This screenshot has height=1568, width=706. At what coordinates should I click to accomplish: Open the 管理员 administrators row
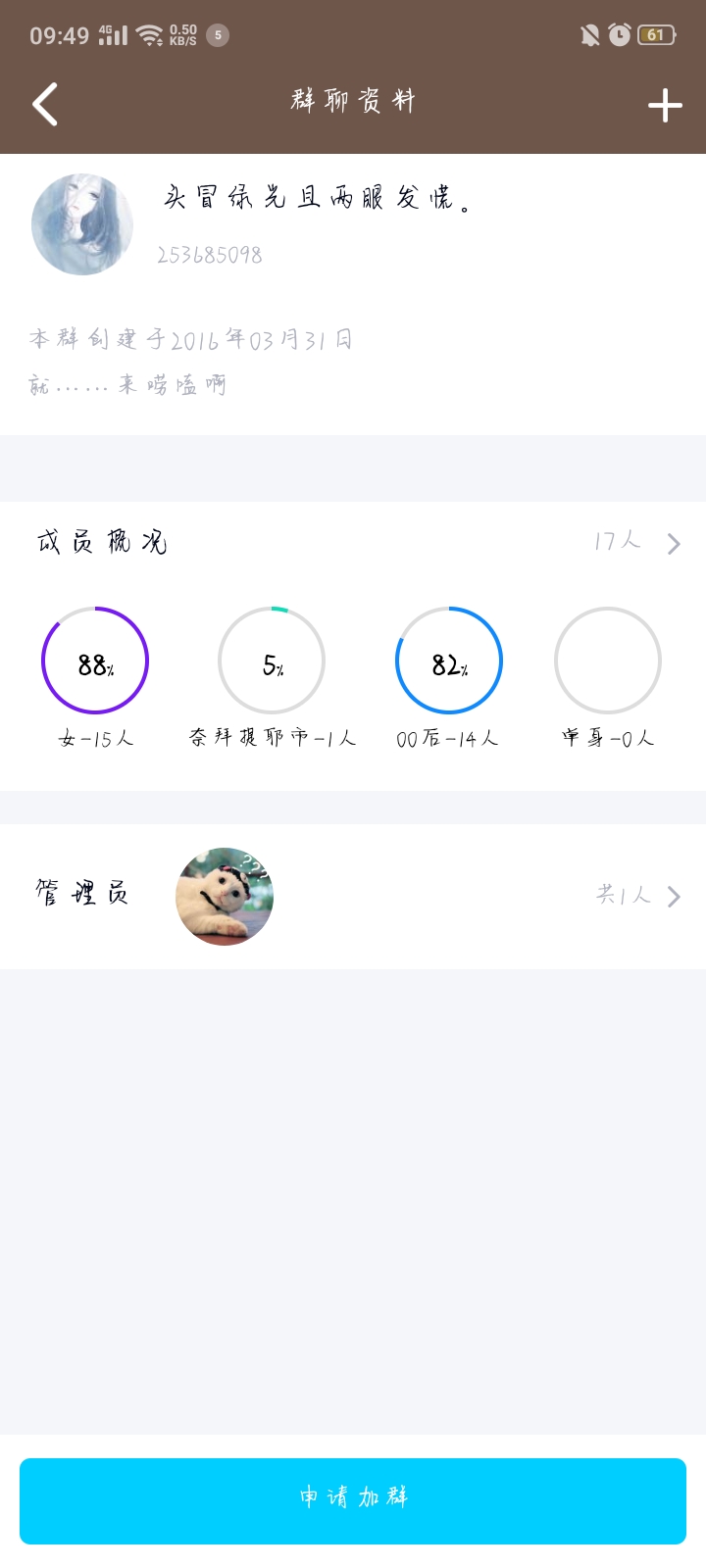click(353, 896)
